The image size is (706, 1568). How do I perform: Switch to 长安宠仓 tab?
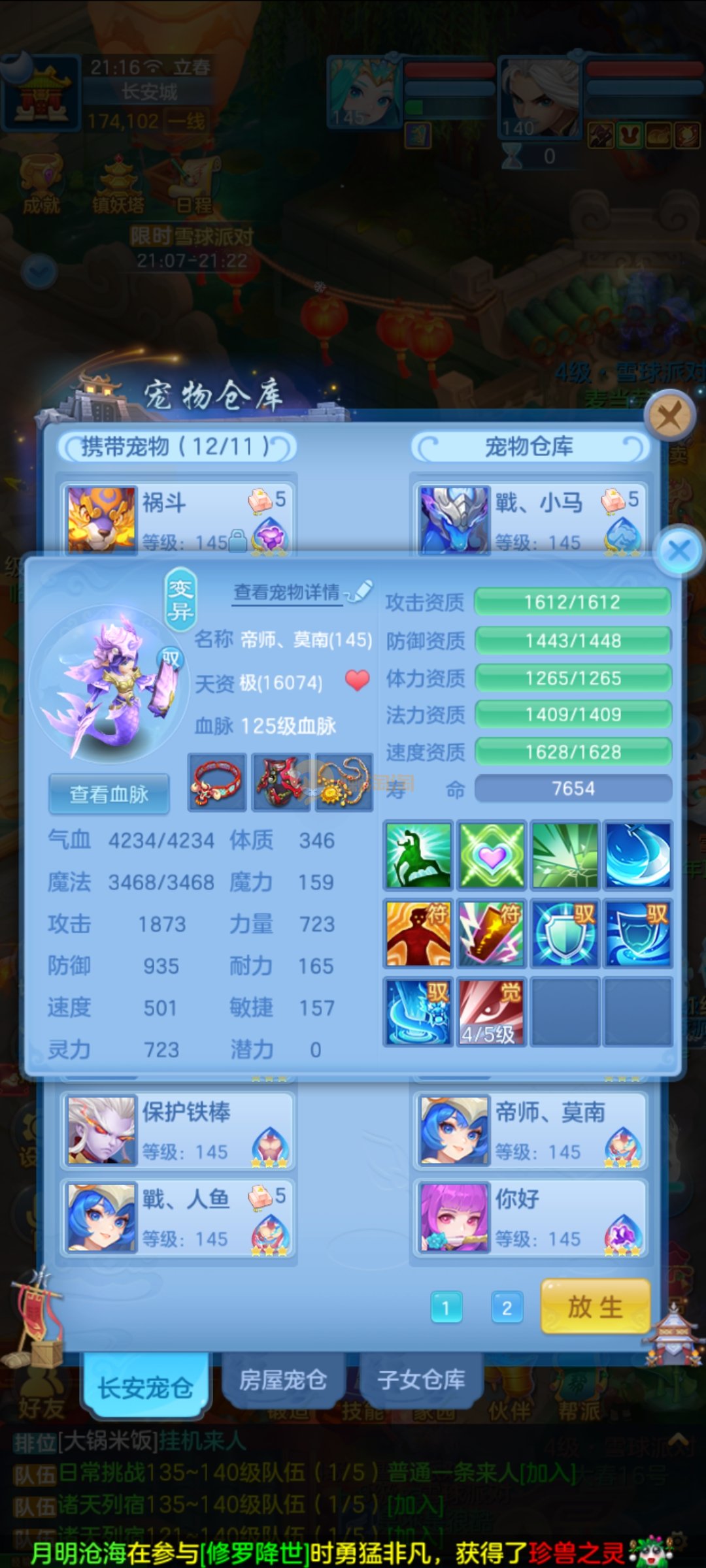click(145, 1386)
